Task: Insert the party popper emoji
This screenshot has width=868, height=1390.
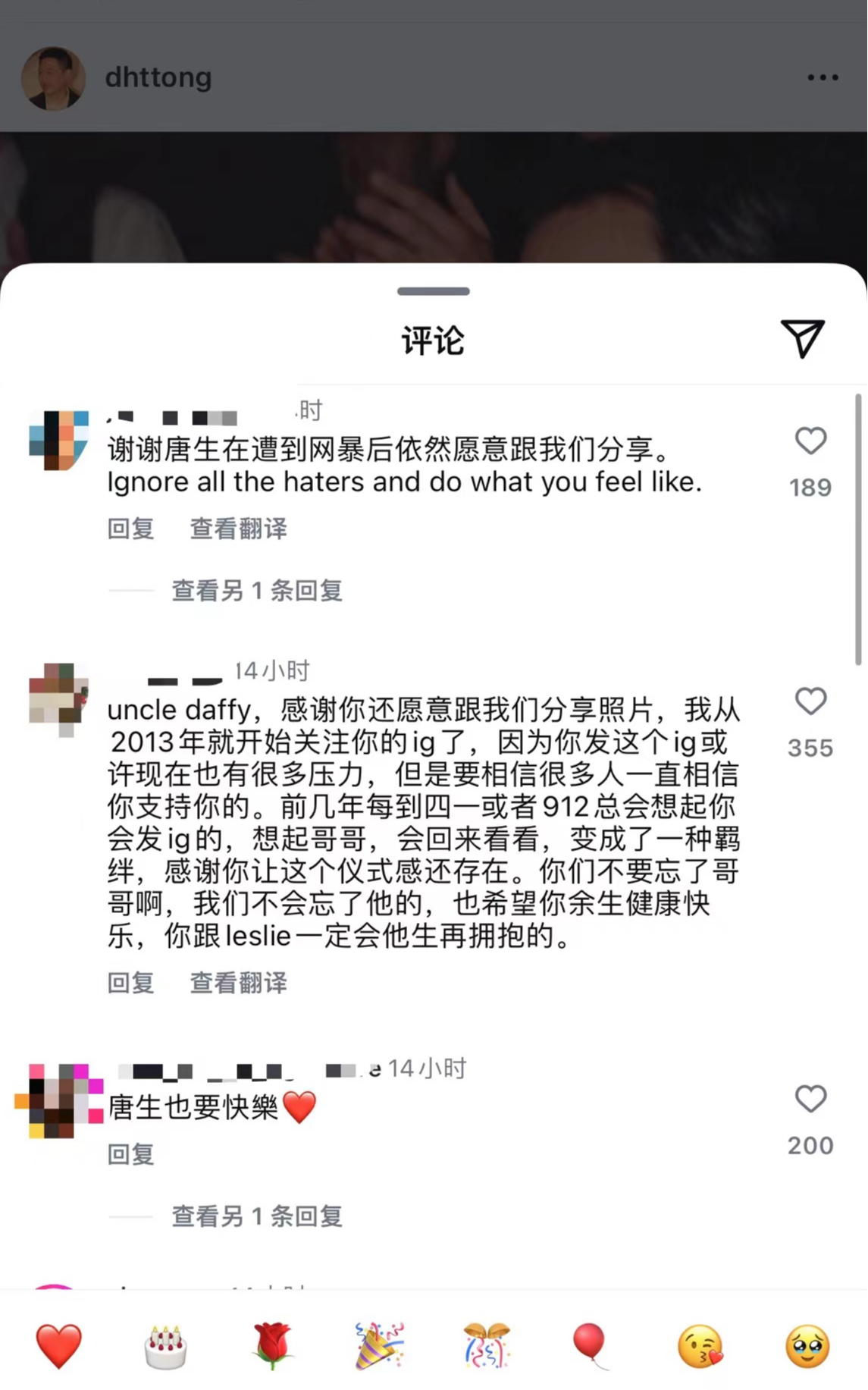Action: click(x=379, y=1346)
